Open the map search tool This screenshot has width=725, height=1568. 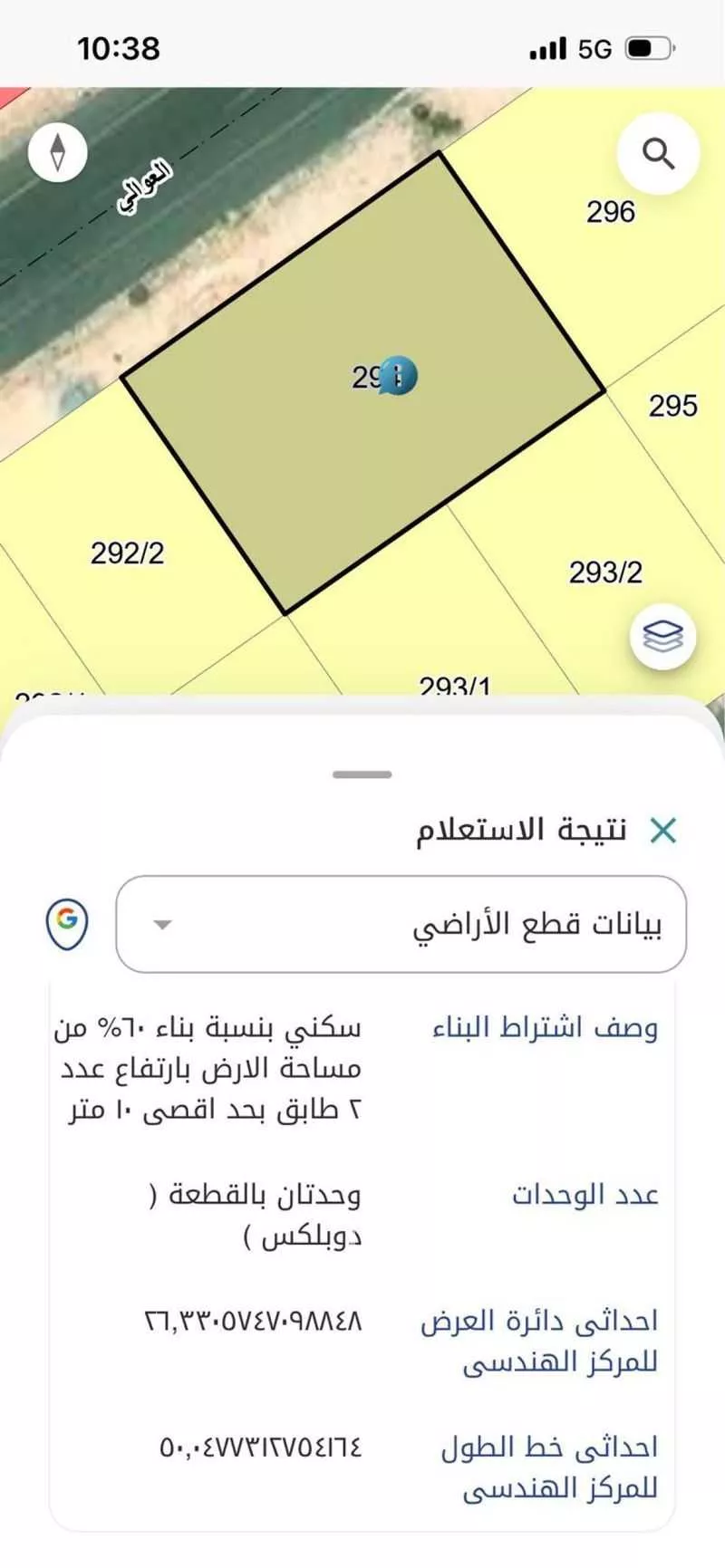click(x=659, y=152)
